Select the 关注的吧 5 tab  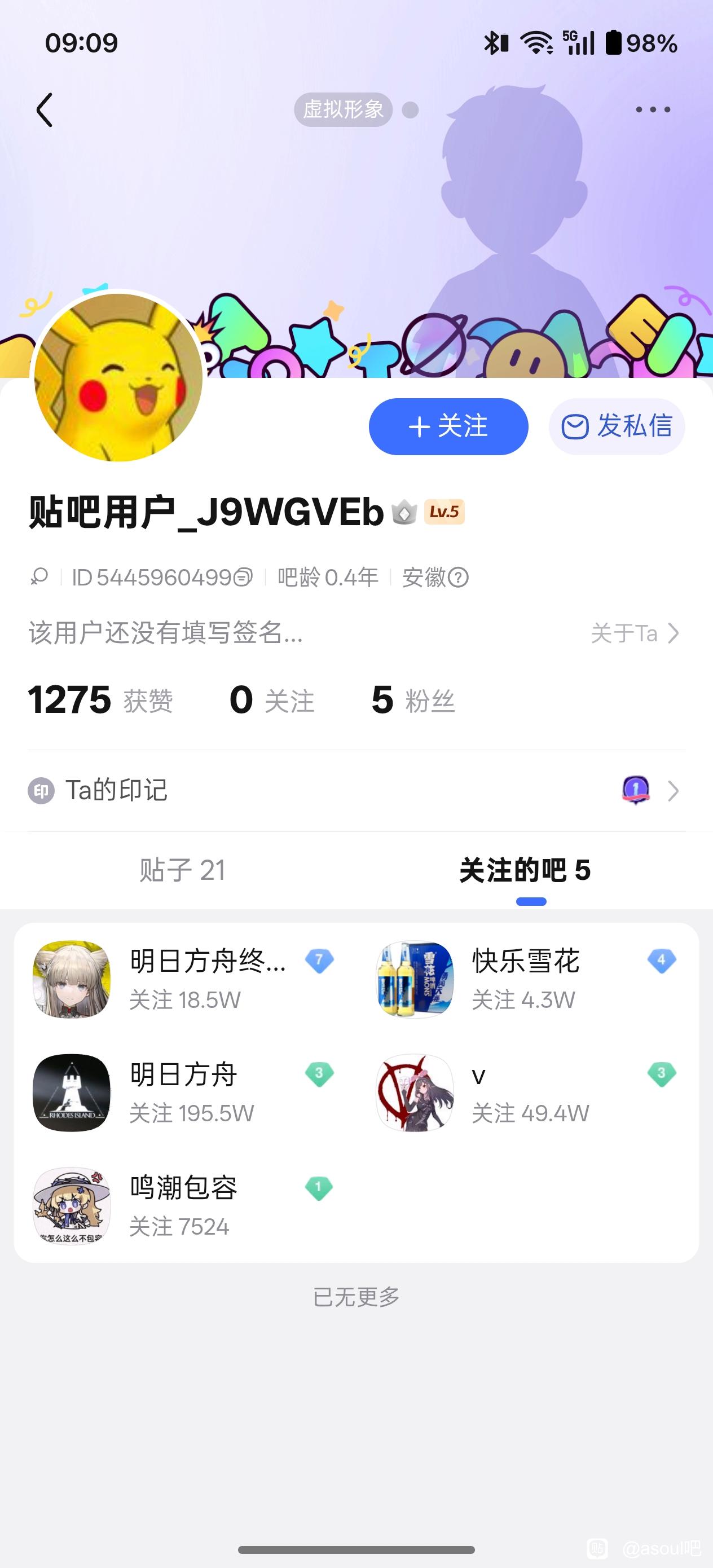525,870
